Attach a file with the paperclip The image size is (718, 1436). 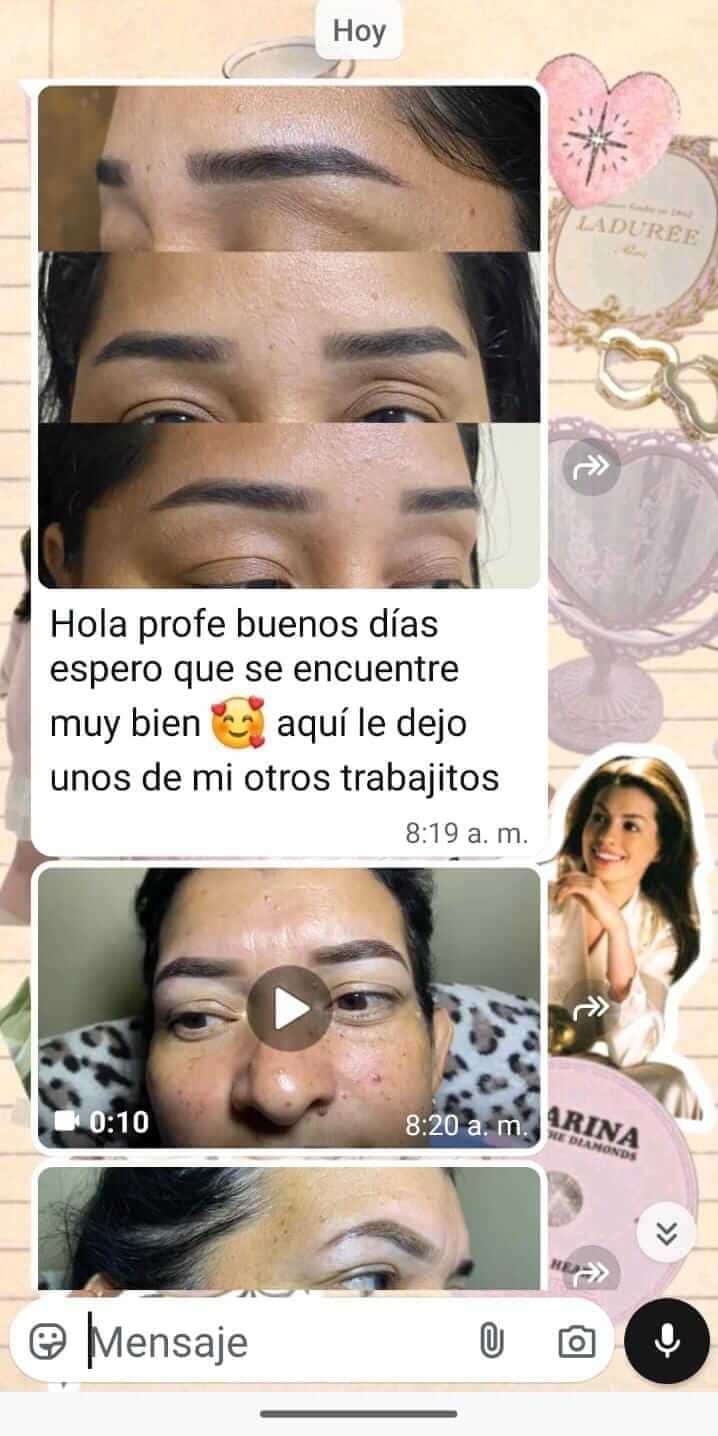tap(491, 1341)
